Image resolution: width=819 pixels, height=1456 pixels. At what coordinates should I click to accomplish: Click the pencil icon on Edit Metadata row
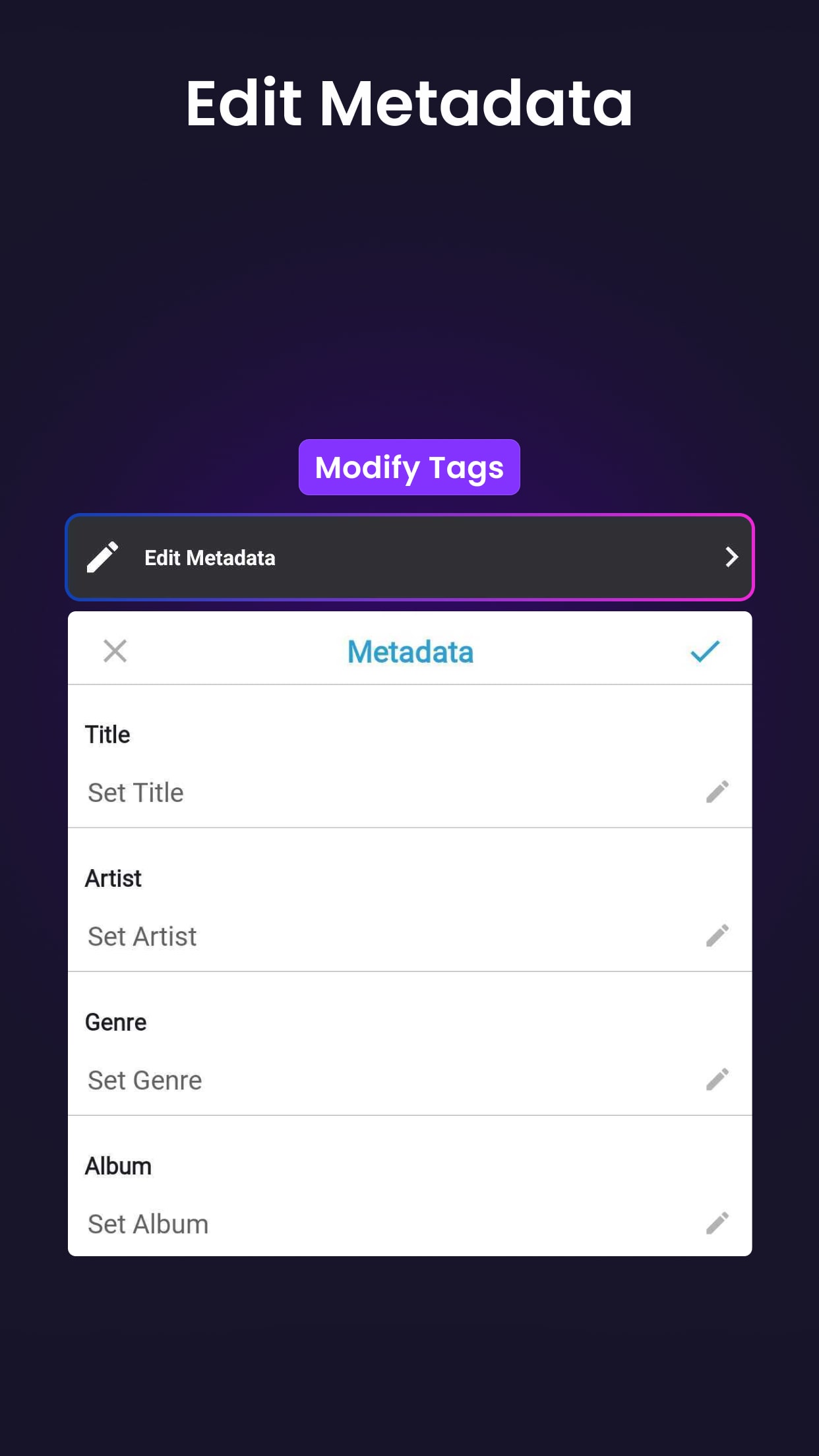pyautogui.click(x=102, y=557)
